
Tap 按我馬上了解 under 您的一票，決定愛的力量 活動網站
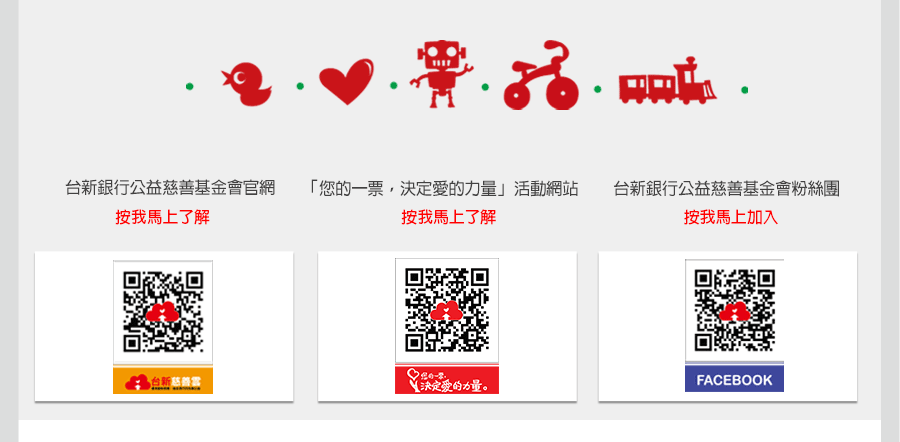pos(448,217)
